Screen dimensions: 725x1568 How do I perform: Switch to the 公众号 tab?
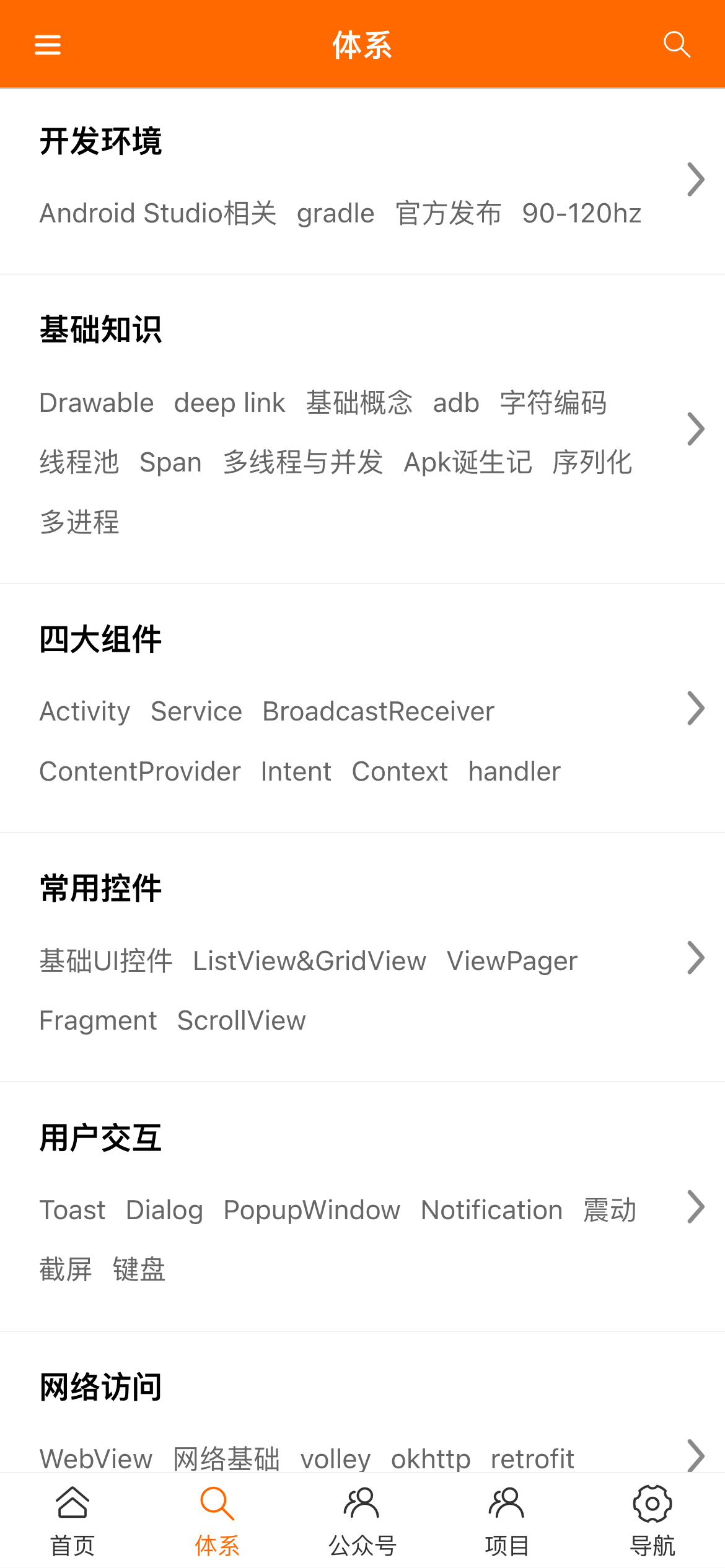pyautogui.click(x=362, y=1521)
